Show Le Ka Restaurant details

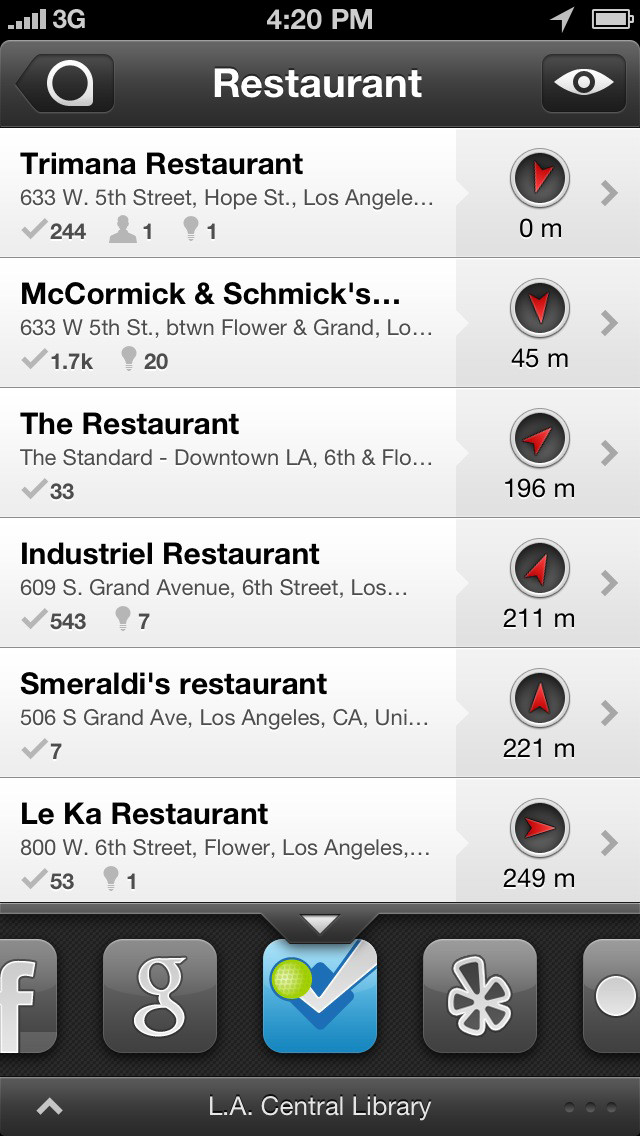230,842
